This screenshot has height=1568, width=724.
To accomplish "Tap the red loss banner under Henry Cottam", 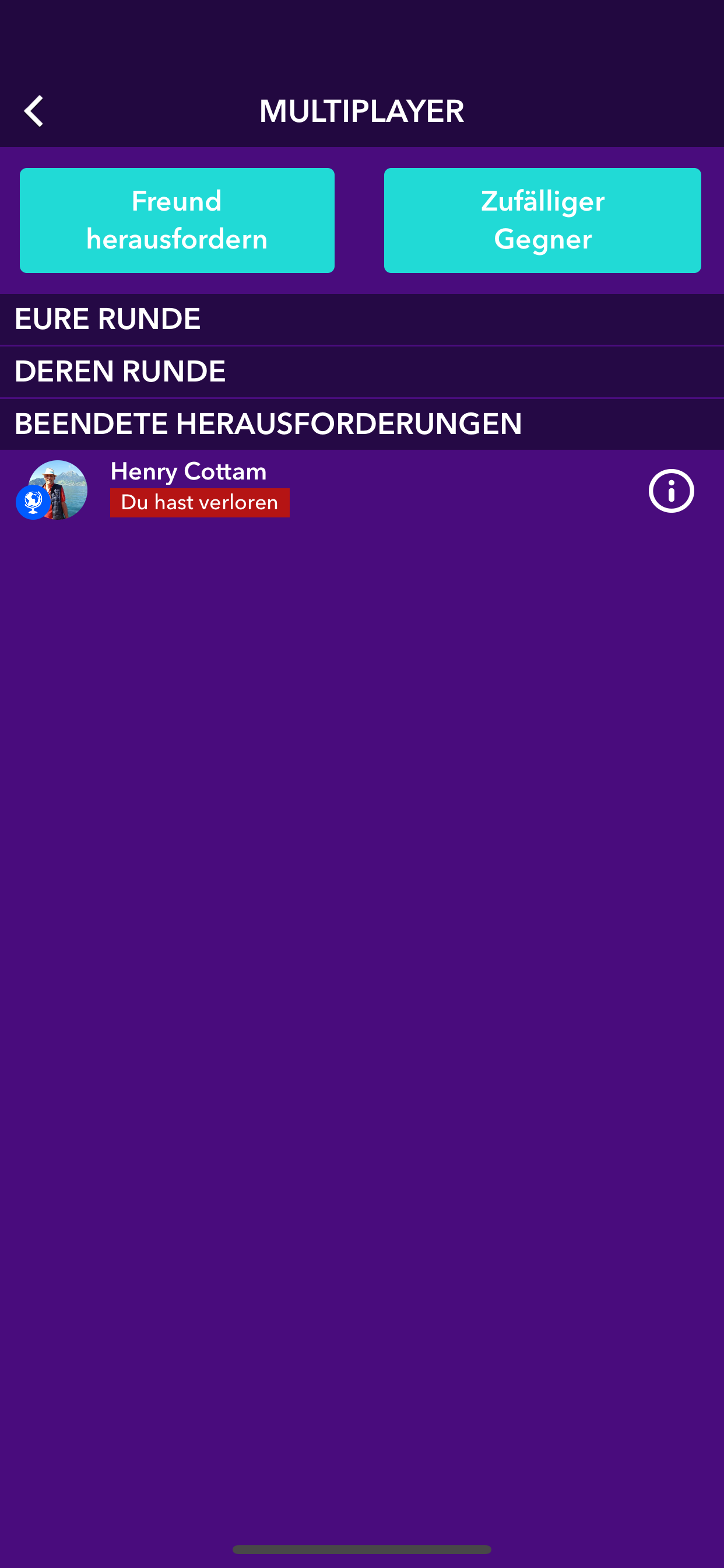I will click(200, 502).
